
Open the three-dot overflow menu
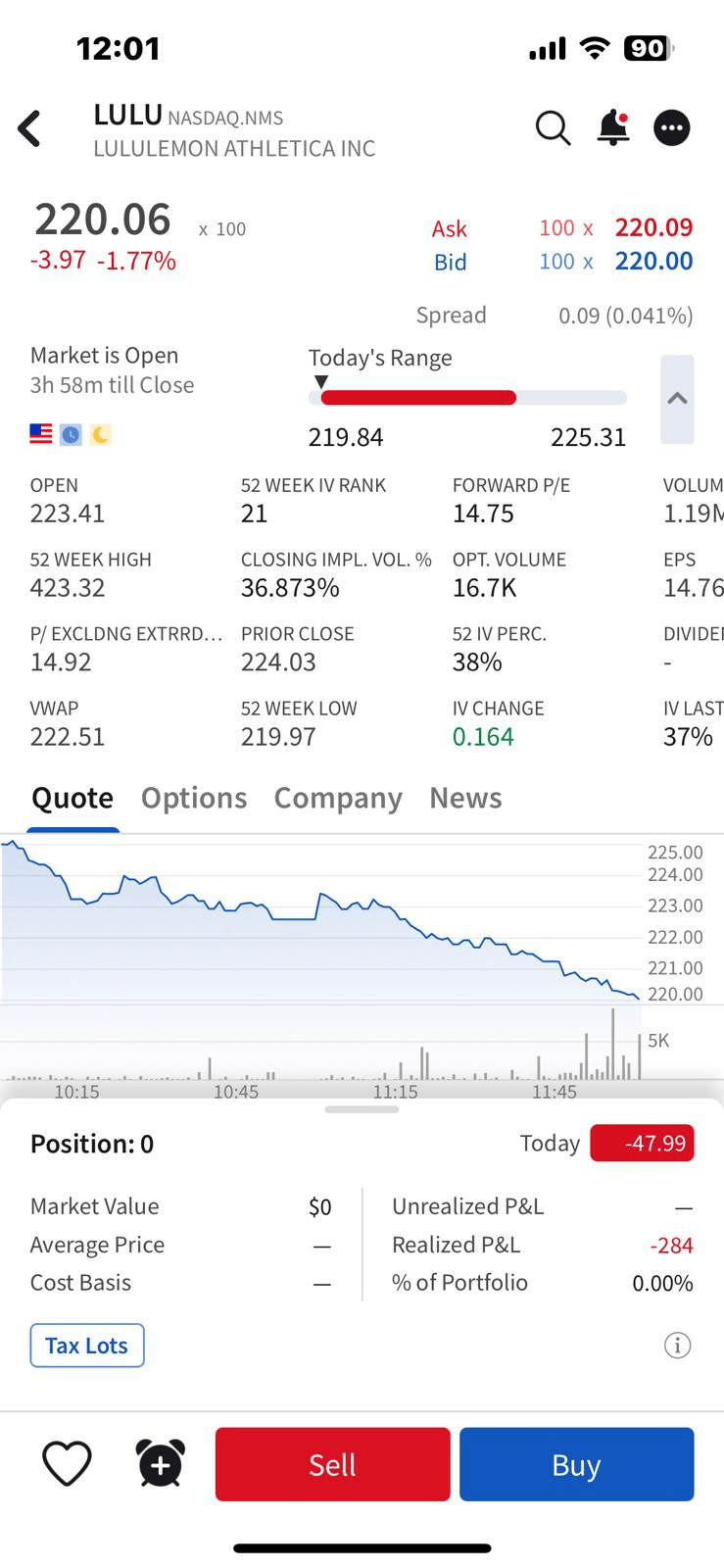(x=672, y=127)
